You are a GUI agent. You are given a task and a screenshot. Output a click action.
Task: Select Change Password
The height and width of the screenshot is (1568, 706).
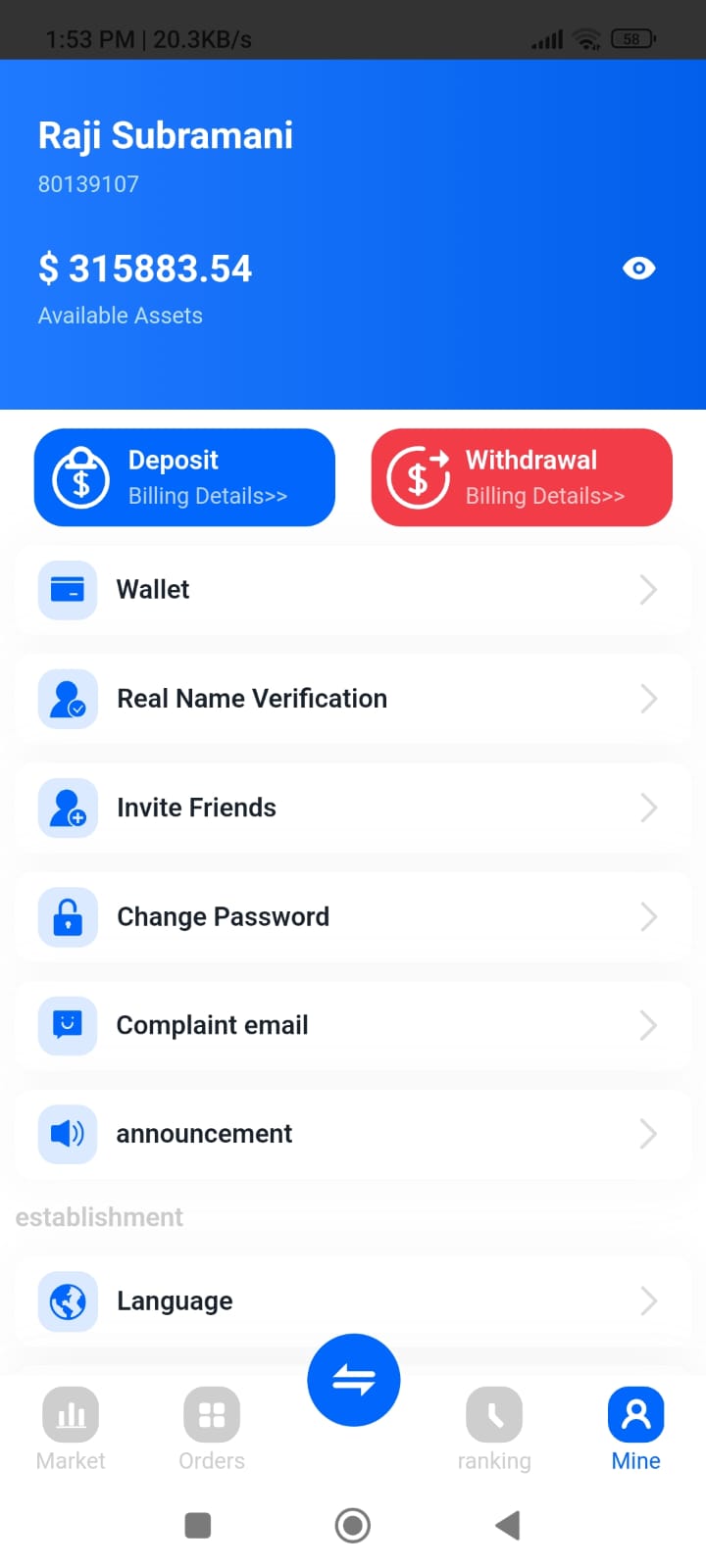pyautogui.click(x=353, y=916)
